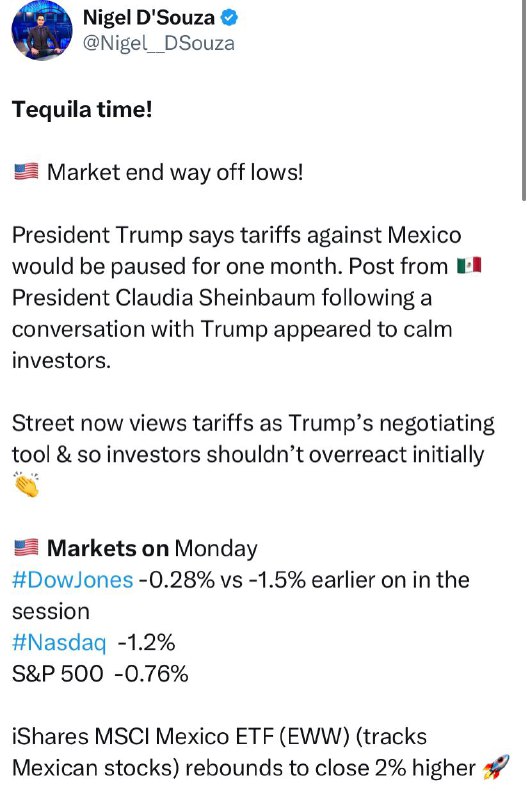The width and height of the screenshot is (530, 800).
Task: Open the #DowJones hashtag
Action: click(x=72, y=580)
